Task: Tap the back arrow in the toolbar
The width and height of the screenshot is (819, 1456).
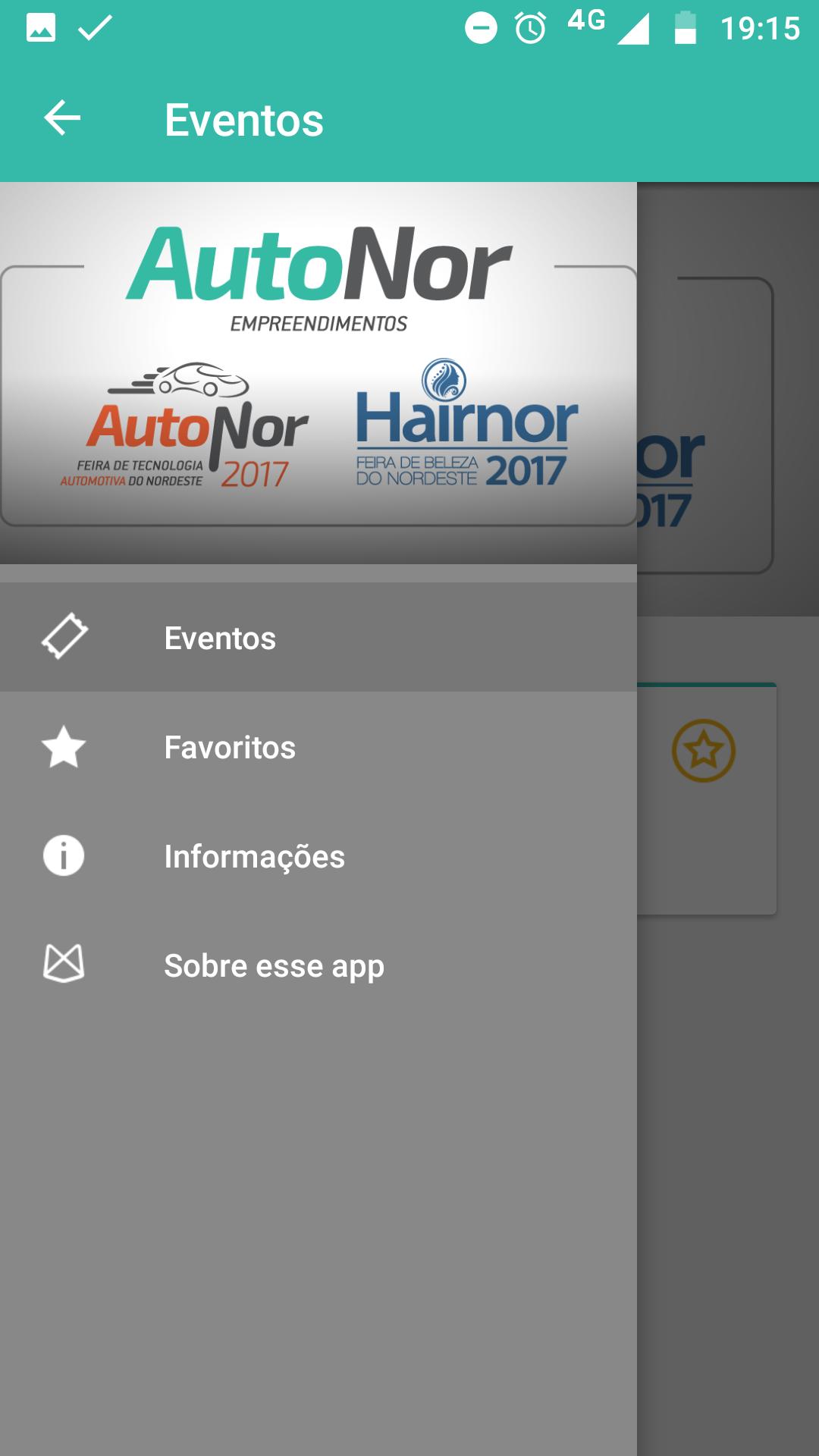Action: tap(62, 118)
